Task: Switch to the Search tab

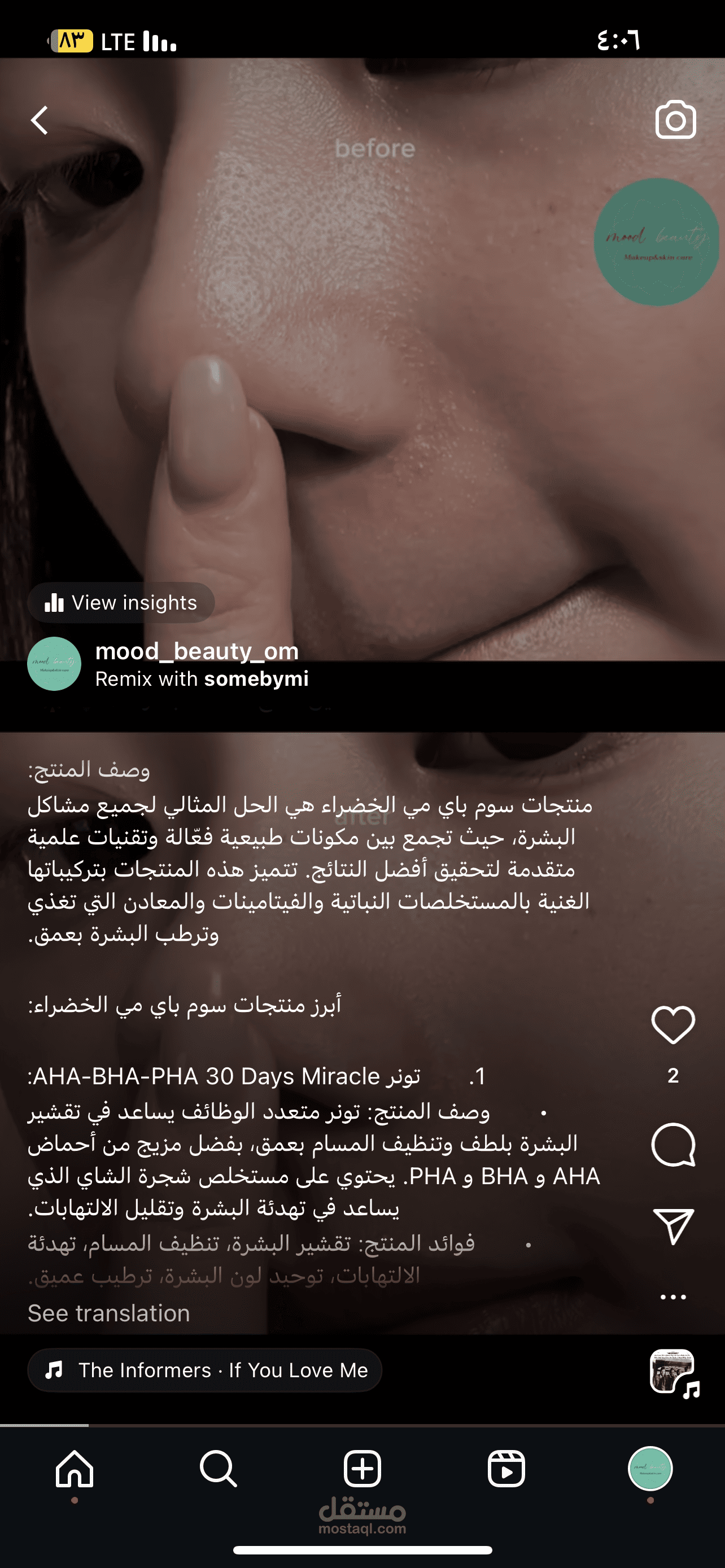Action: (x=219, y=1469)
